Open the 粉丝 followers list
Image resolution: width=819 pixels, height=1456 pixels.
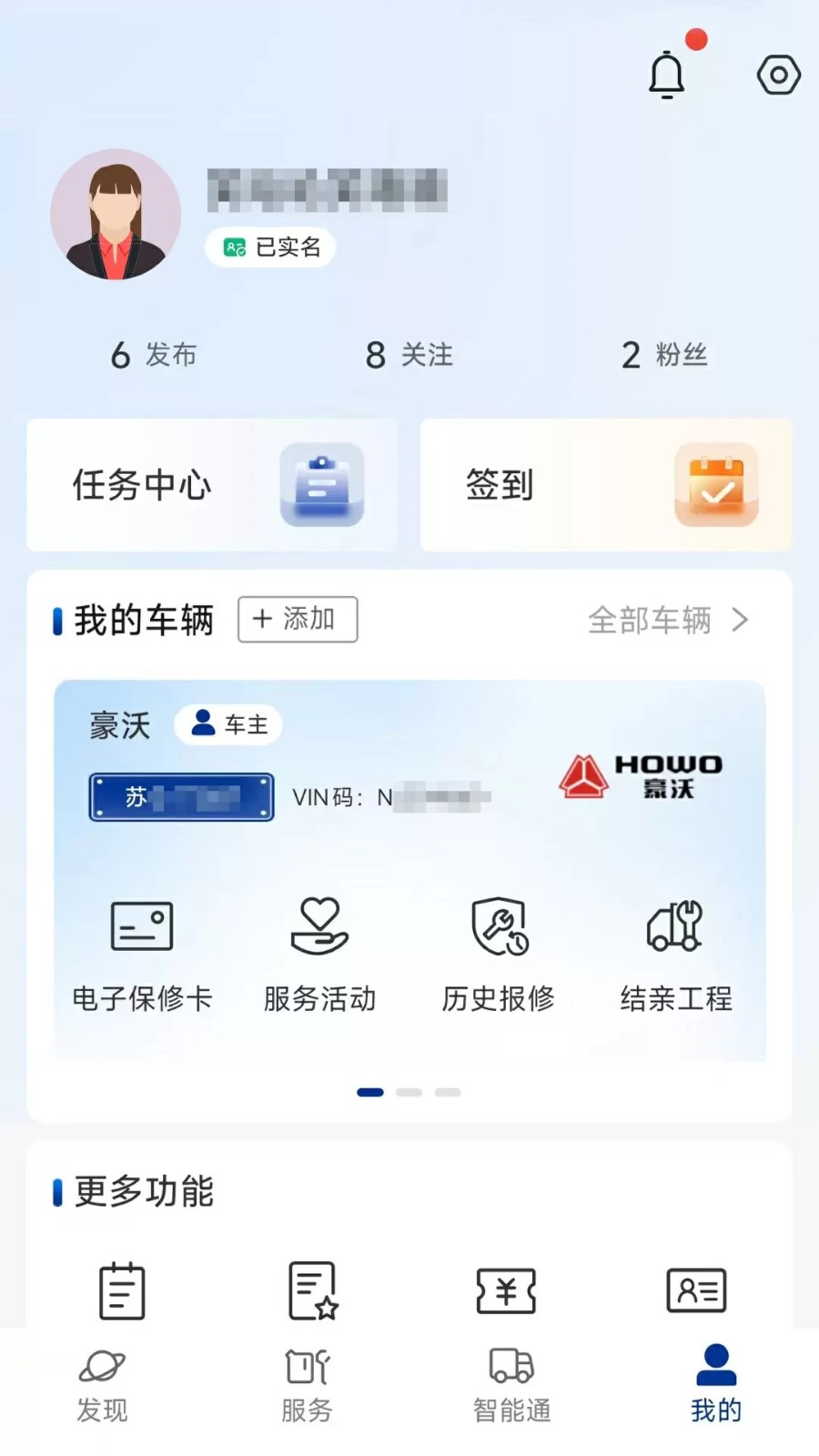point(664,355)
